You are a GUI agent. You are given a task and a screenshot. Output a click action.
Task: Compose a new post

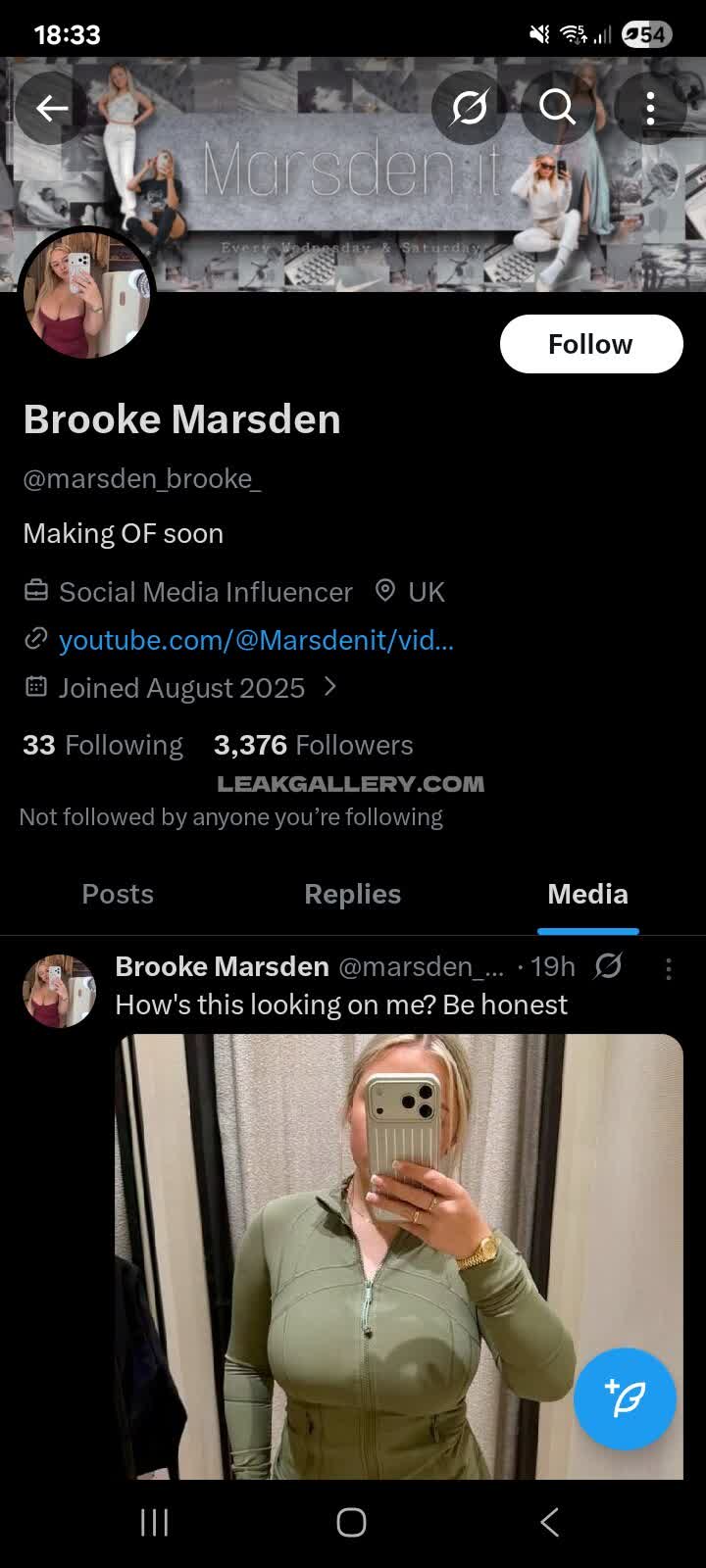pos(625,1398)
